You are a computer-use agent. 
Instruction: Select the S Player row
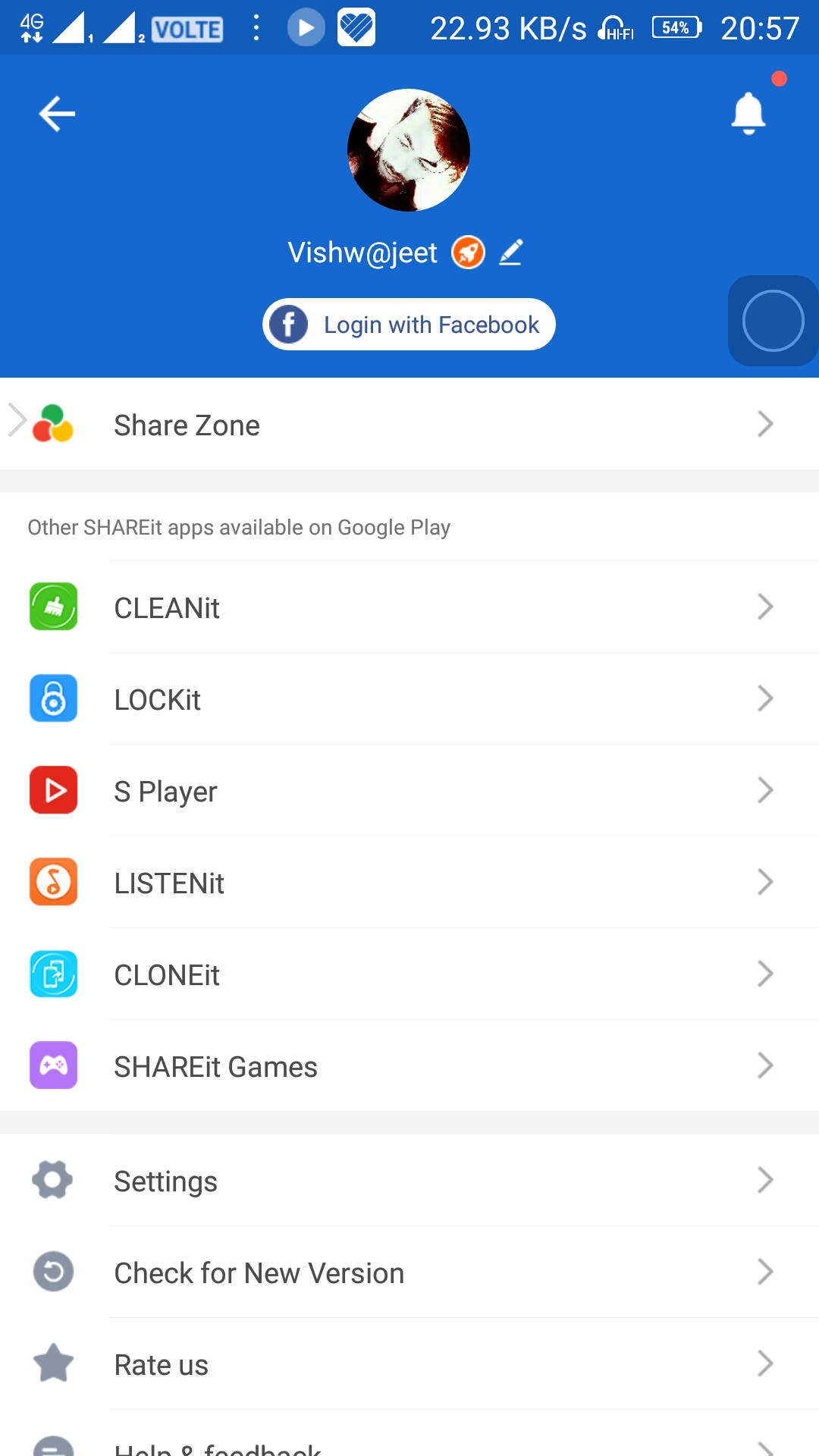pyautogui.click(x=409, y=791)
